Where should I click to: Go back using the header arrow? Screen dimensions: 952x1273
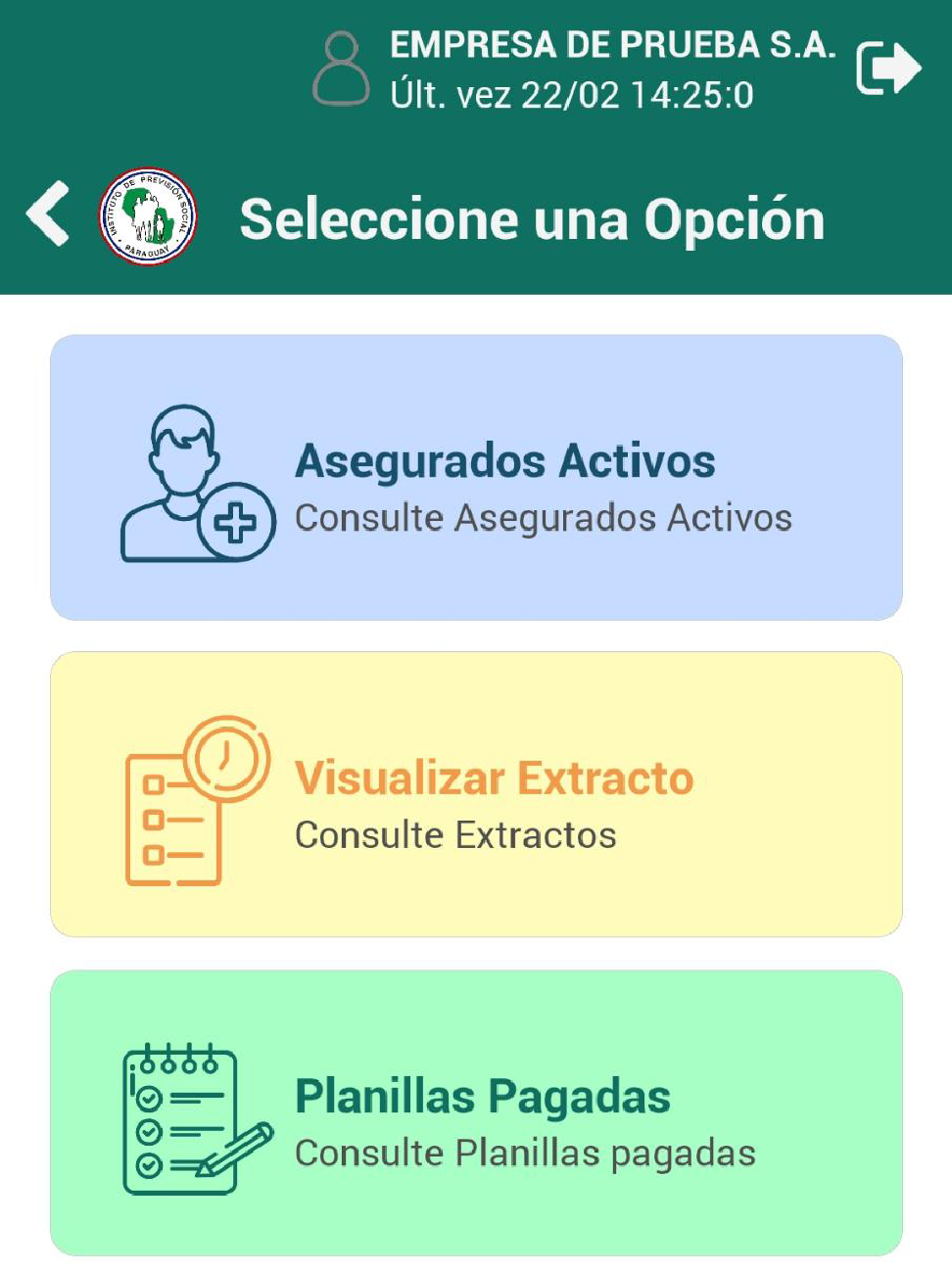47,213
